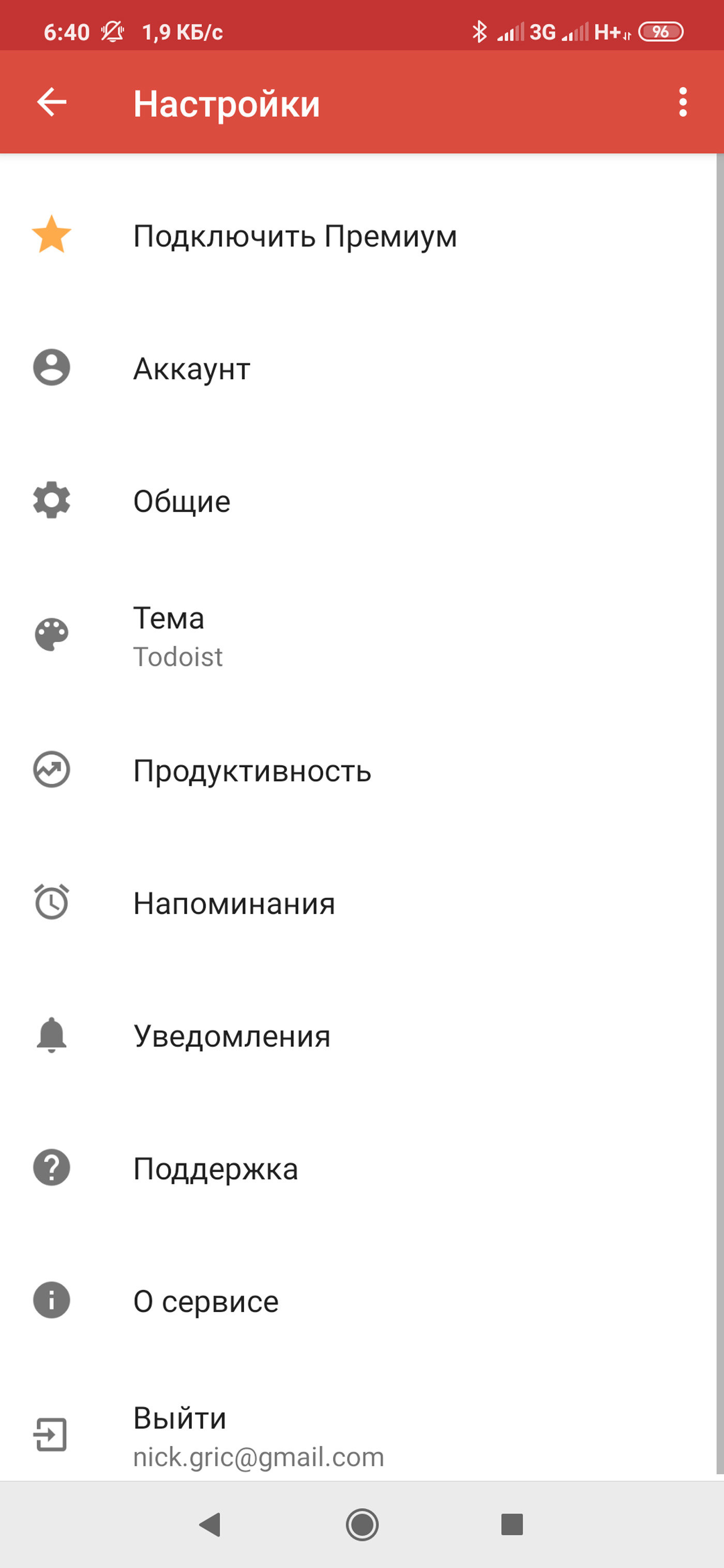This screenshot has width=724, height=1568.
Task: Tap the system home button
Action: tap(363, 1524)
